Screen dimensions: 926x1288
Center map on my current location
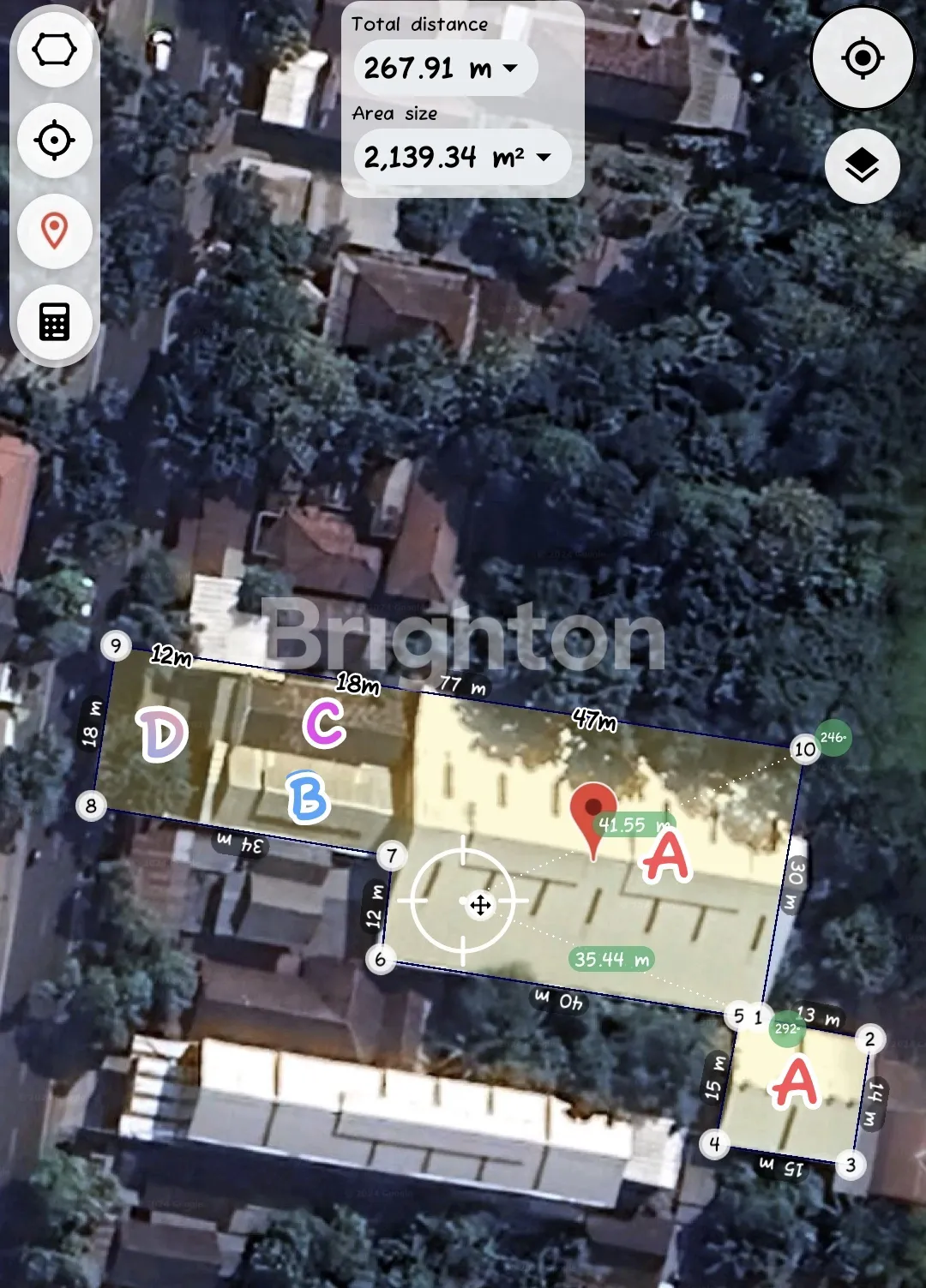pyautogui.click(x=863, y=58)
